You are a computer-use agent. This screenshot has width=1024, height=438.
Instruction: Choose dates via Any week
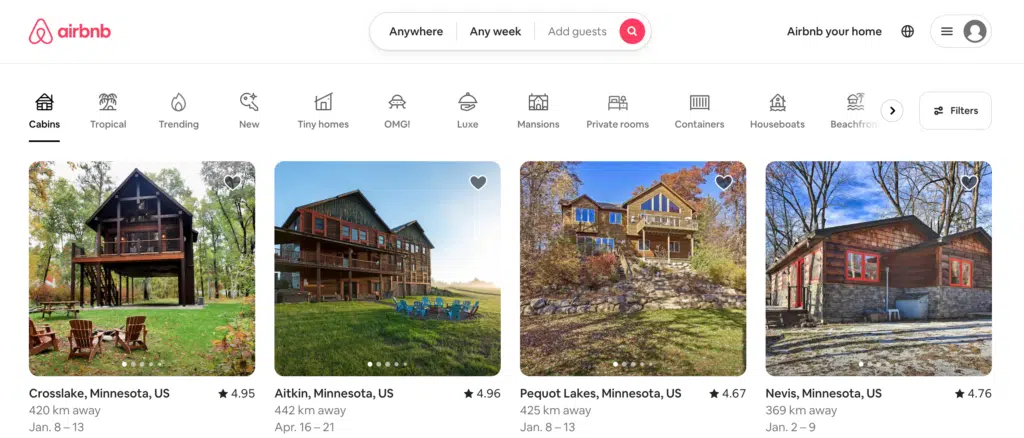click(495, 32)
